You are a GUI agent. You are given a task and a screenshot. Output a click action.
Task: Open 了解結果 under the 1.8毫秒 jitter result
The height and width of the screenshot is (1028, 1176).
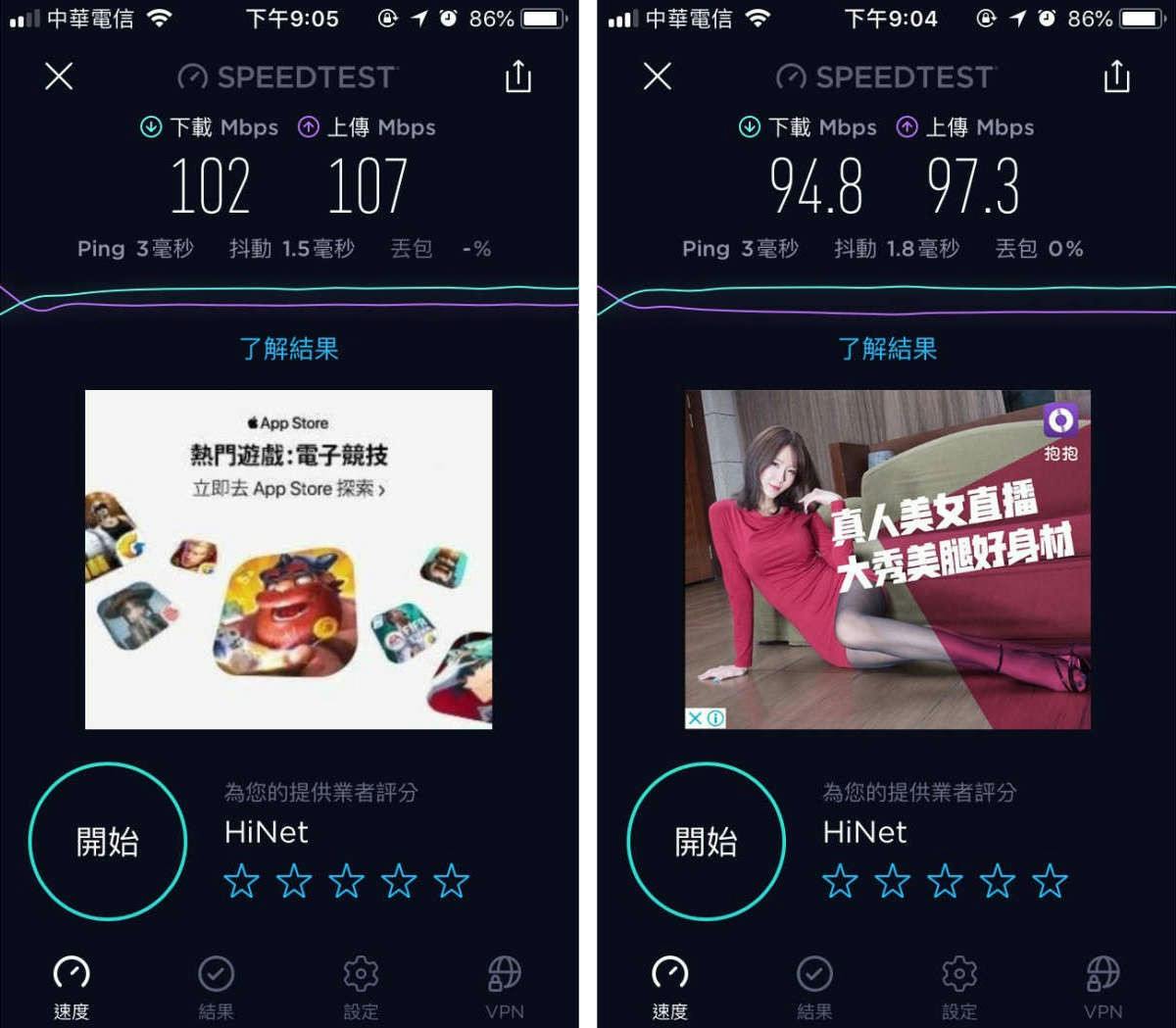coord(888,349)
